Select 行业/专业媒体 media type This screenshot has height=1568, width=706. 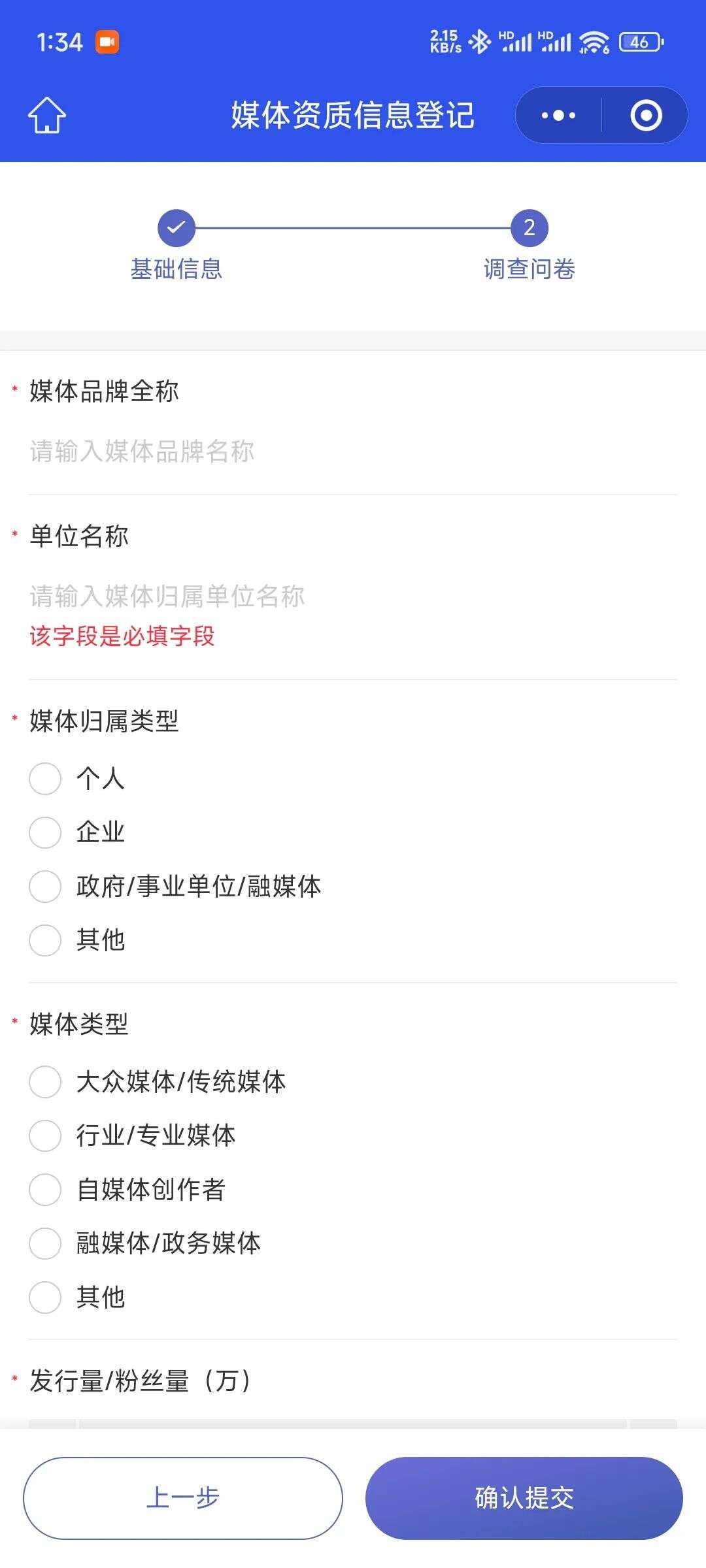(45, 1135)
